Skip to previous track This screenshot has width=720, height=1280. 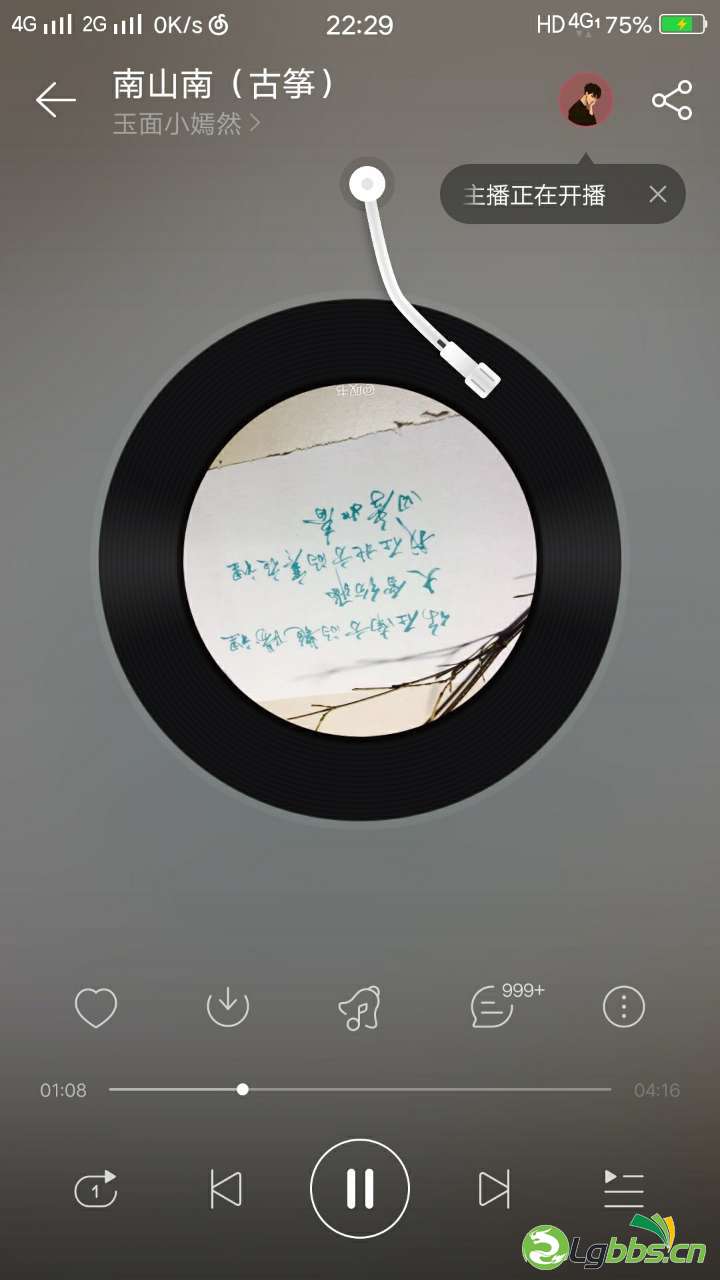(x=226, y=1189)
